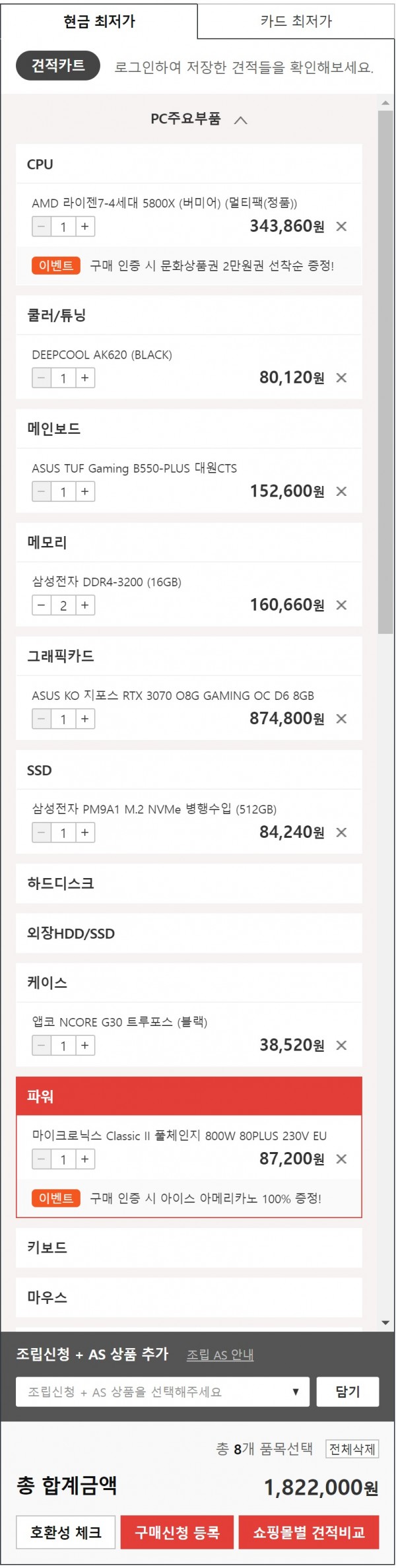
Task: Increase the PM9A1 SSD quantity
Action: [x=85, y=833]
